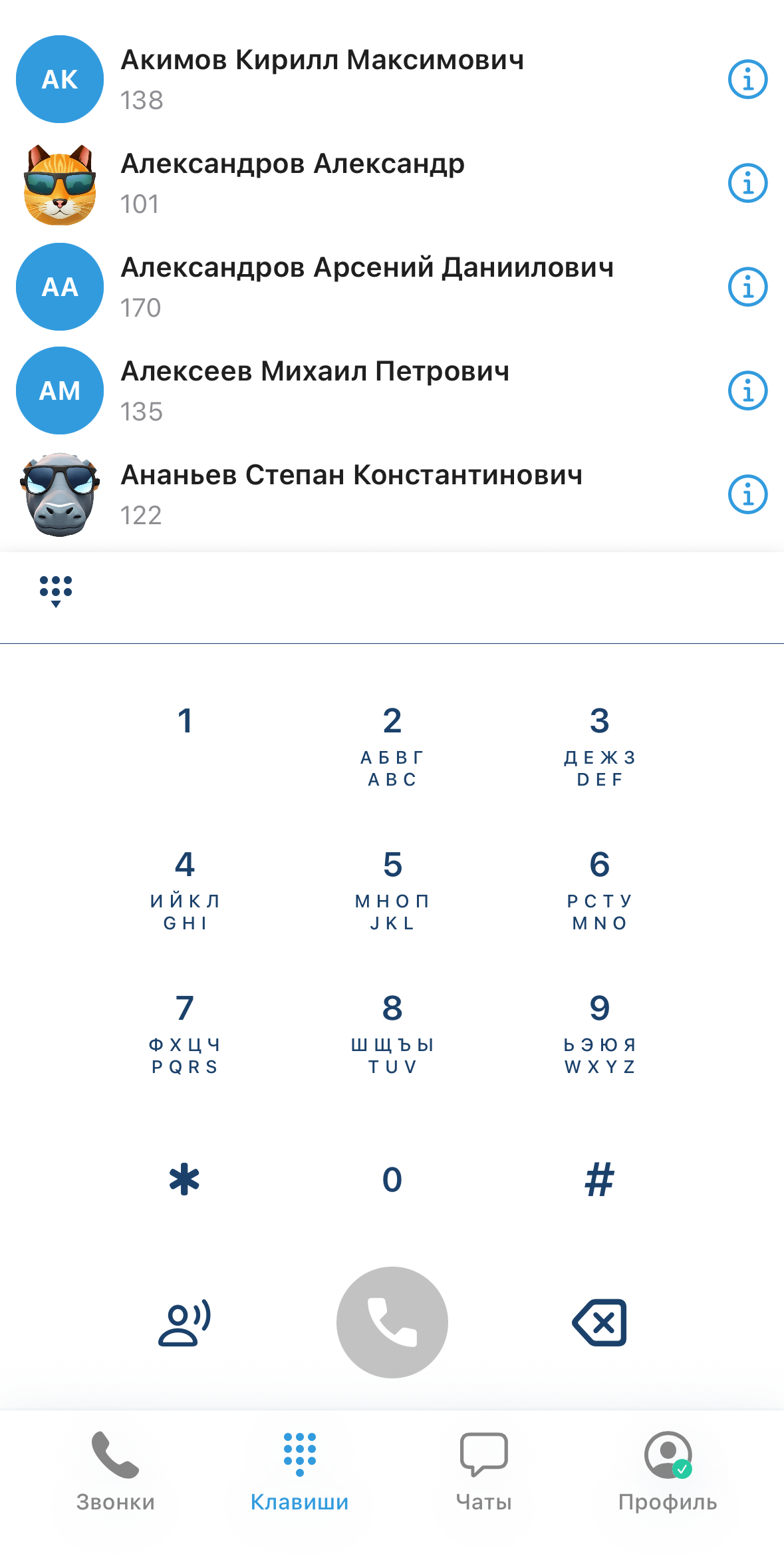Screen dimensions: 784x1554
Task: Open info for Акимов Кирилл Максимович
Action: [x=747, y=80]
